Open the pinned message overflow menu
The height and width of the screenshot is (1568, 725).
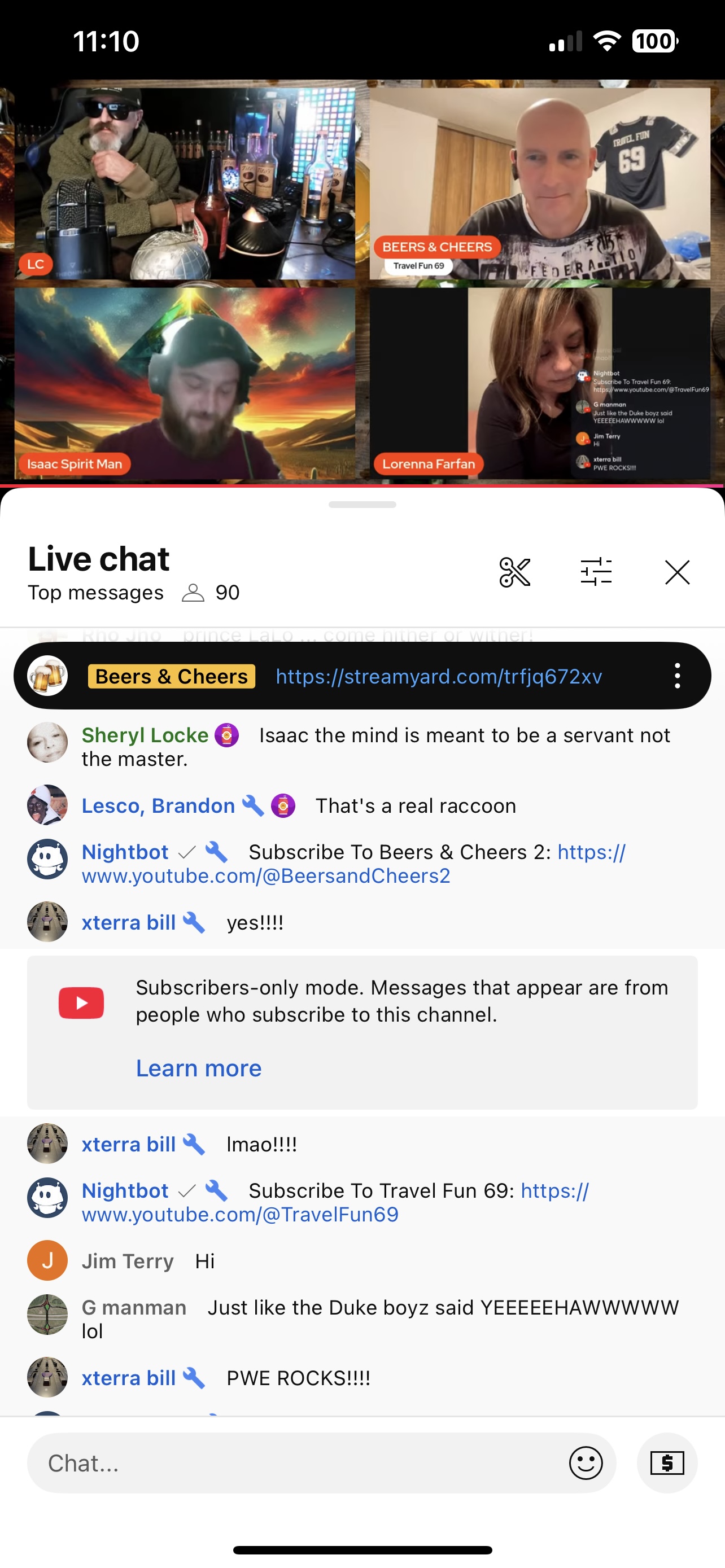pyautogui.click(x=677, y=676)
